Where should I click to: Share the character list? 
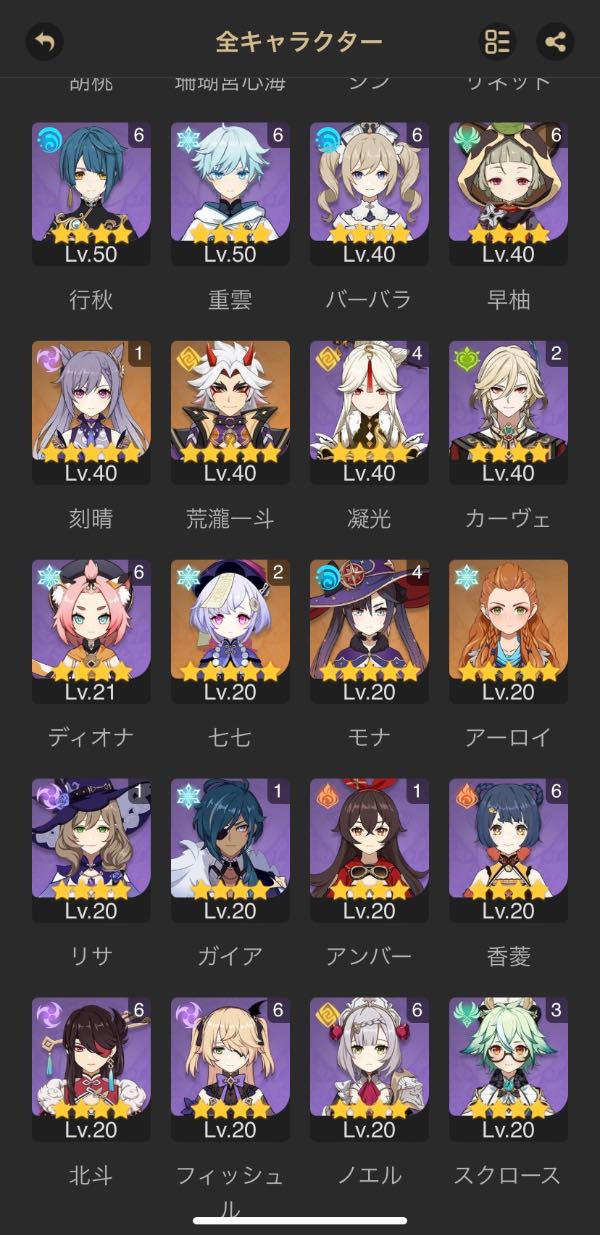[x=556, y=42]
